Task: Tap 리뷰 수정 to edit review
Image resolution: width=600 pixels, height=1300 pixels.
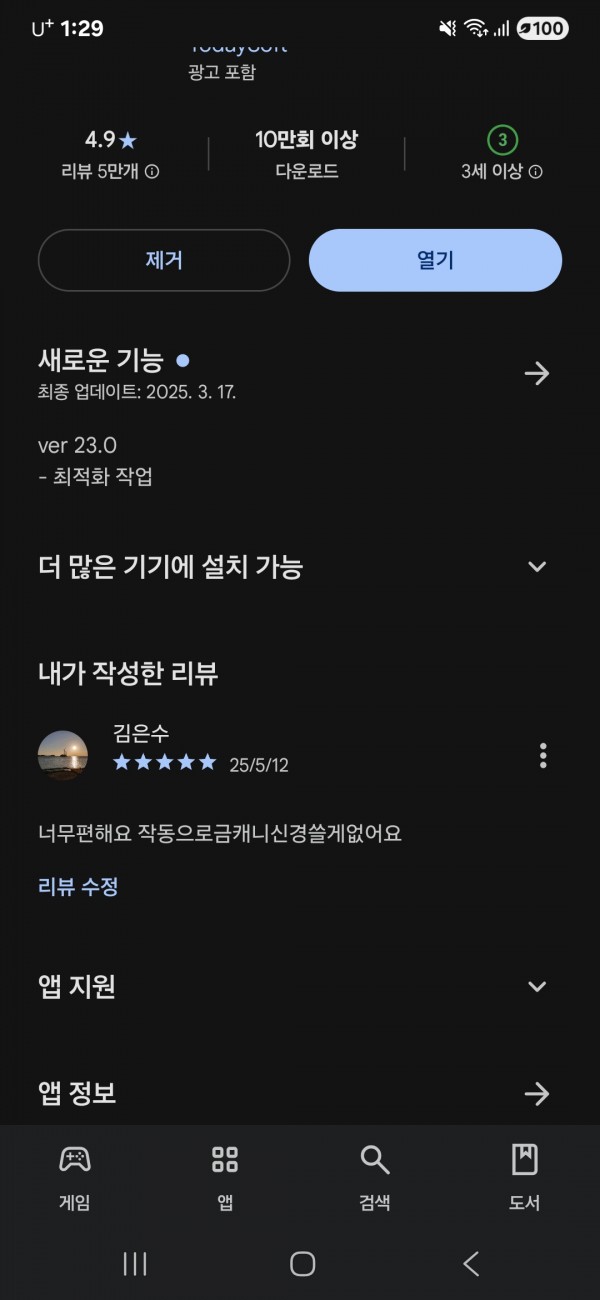Action: [x=78, y=886]
